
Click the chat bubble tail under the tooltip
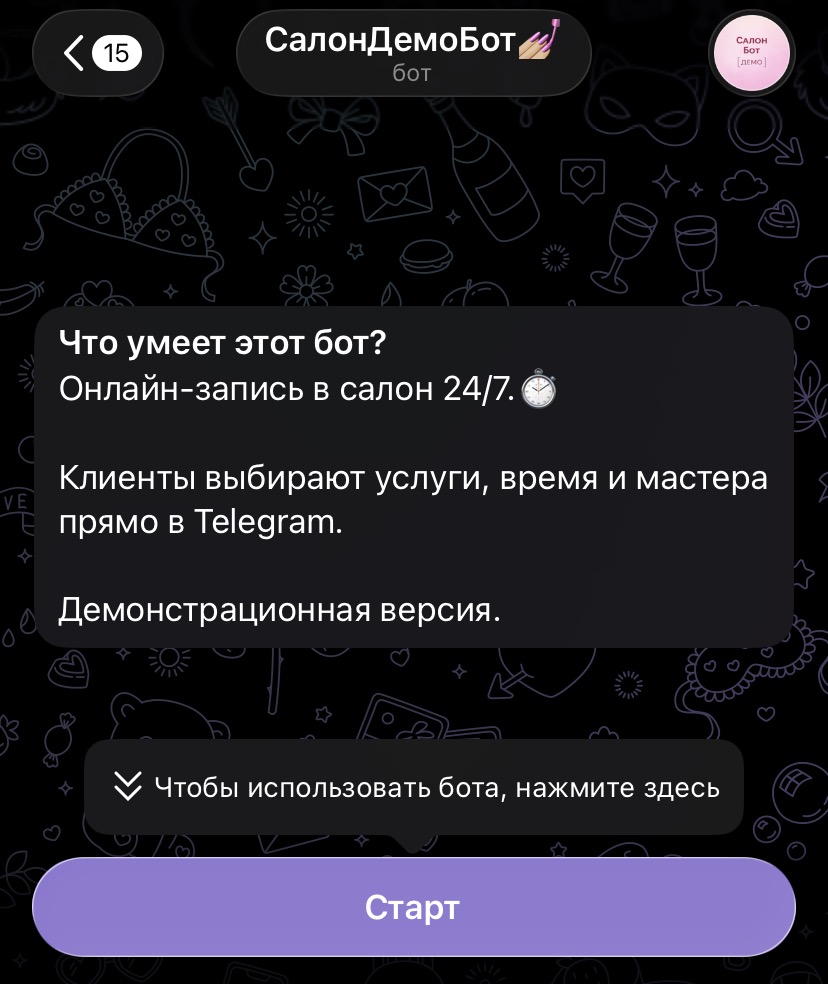[414, 838]
